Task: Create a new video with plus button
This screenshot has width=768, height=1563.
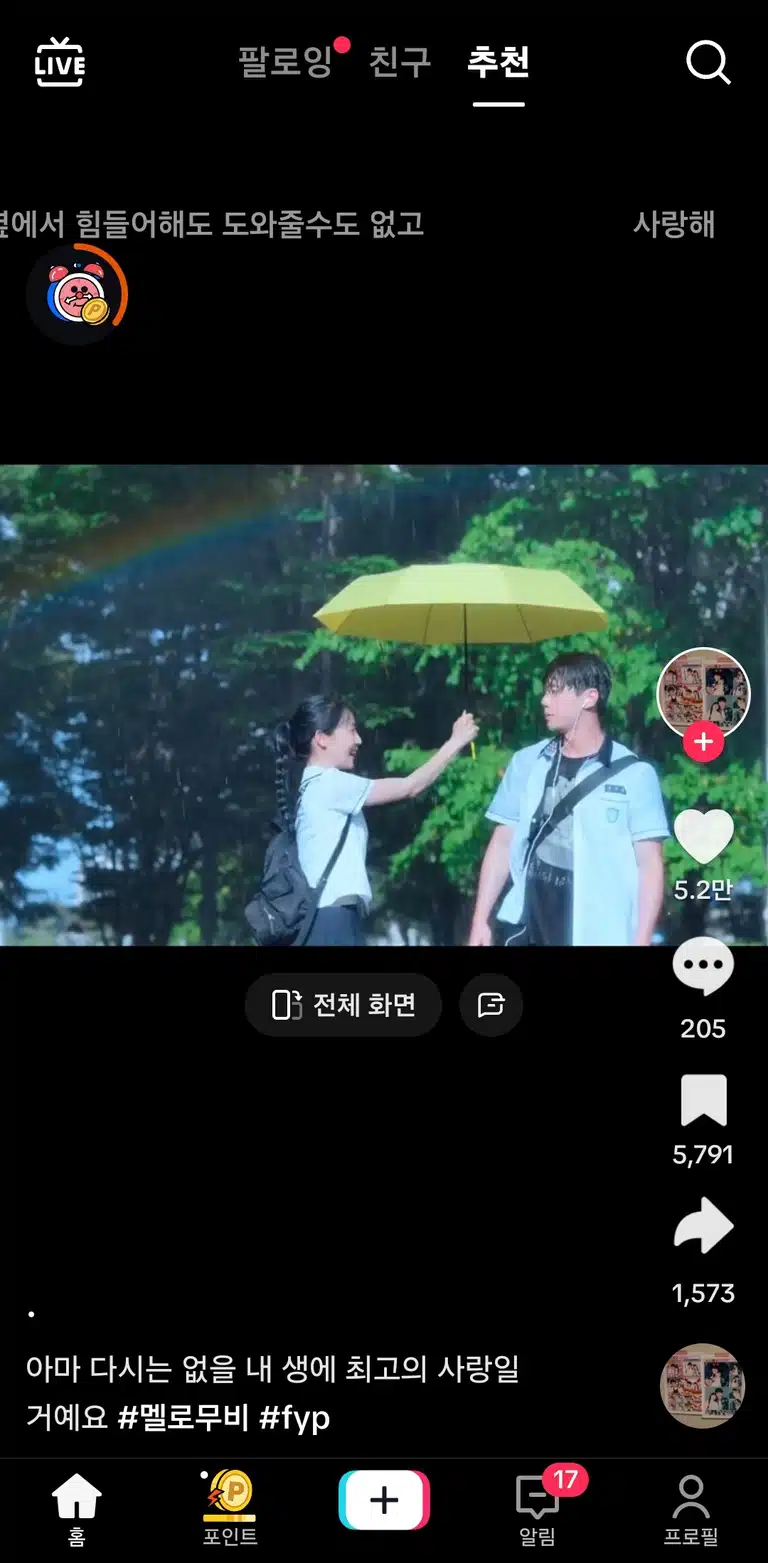Action: 384,1499
